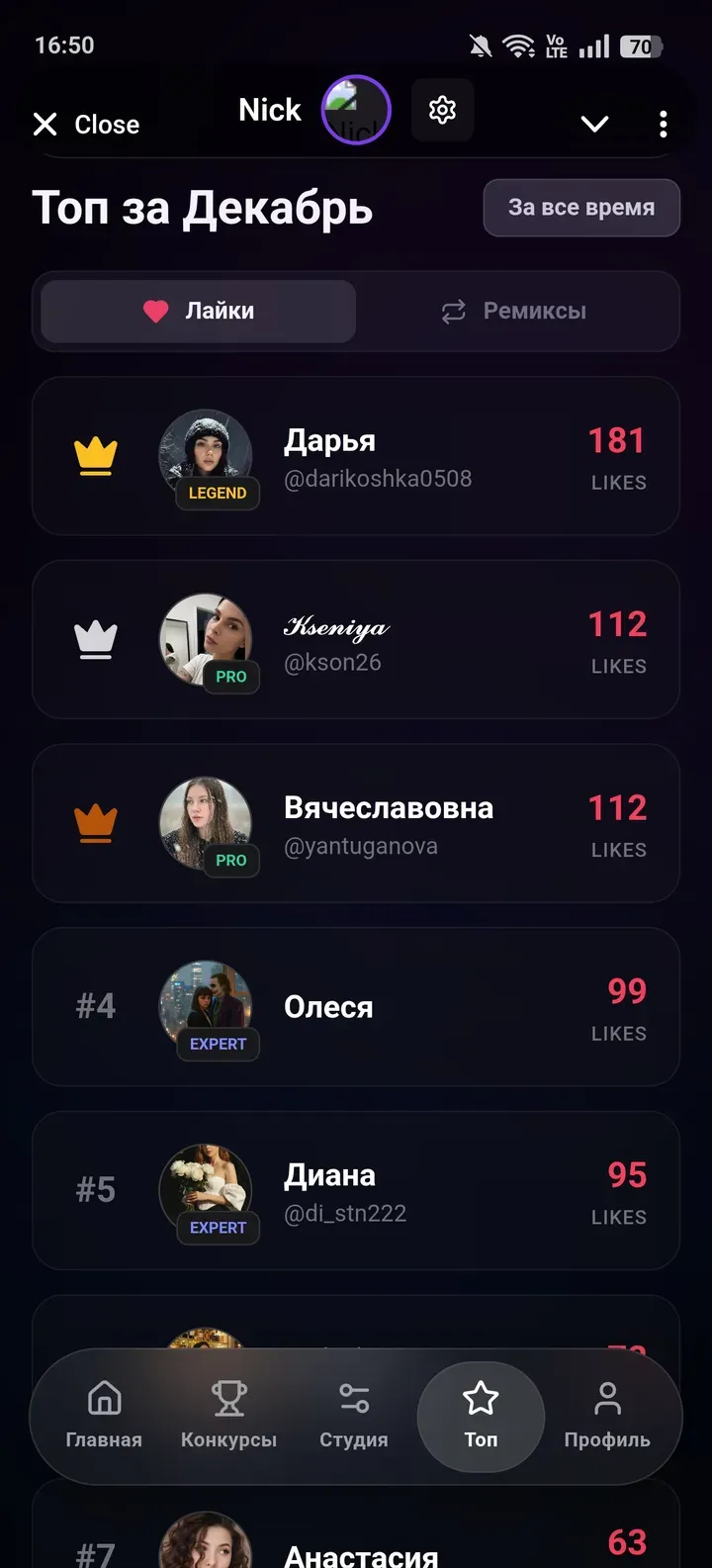Open the Профиль person icon
The width and height of the screenshot is (712, 1568).
606,1399
